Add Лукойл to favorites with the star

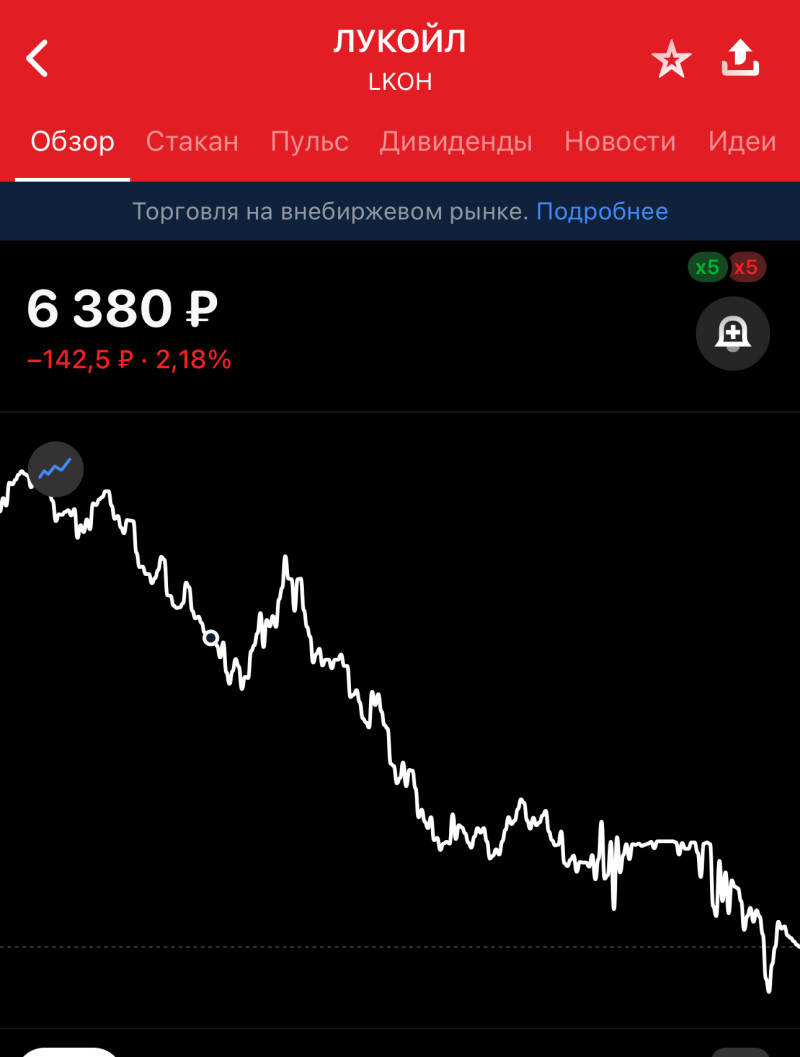coord(671,60)
